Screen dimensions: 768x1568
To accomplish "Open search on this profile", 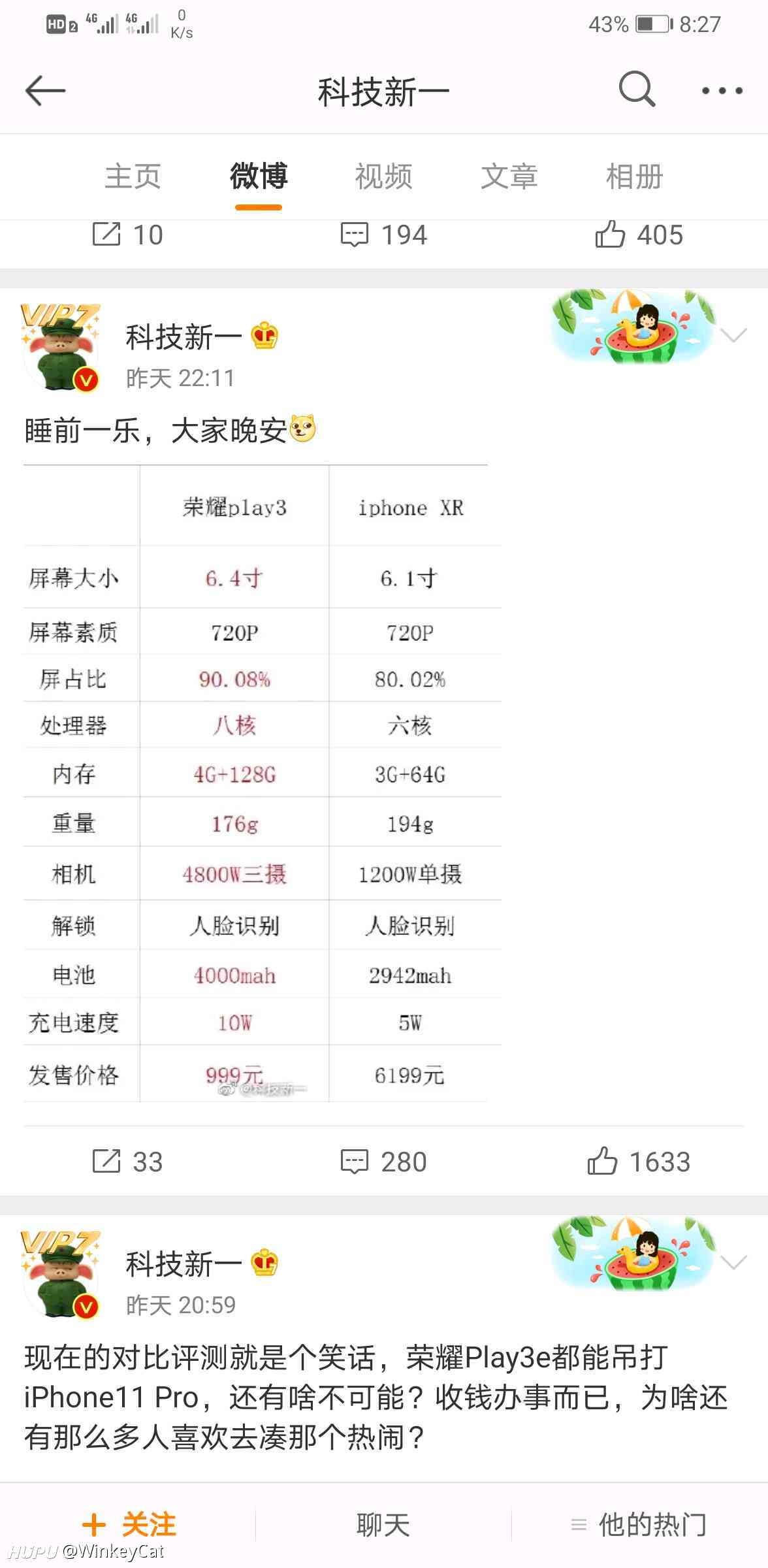I will tap(637, 89).
